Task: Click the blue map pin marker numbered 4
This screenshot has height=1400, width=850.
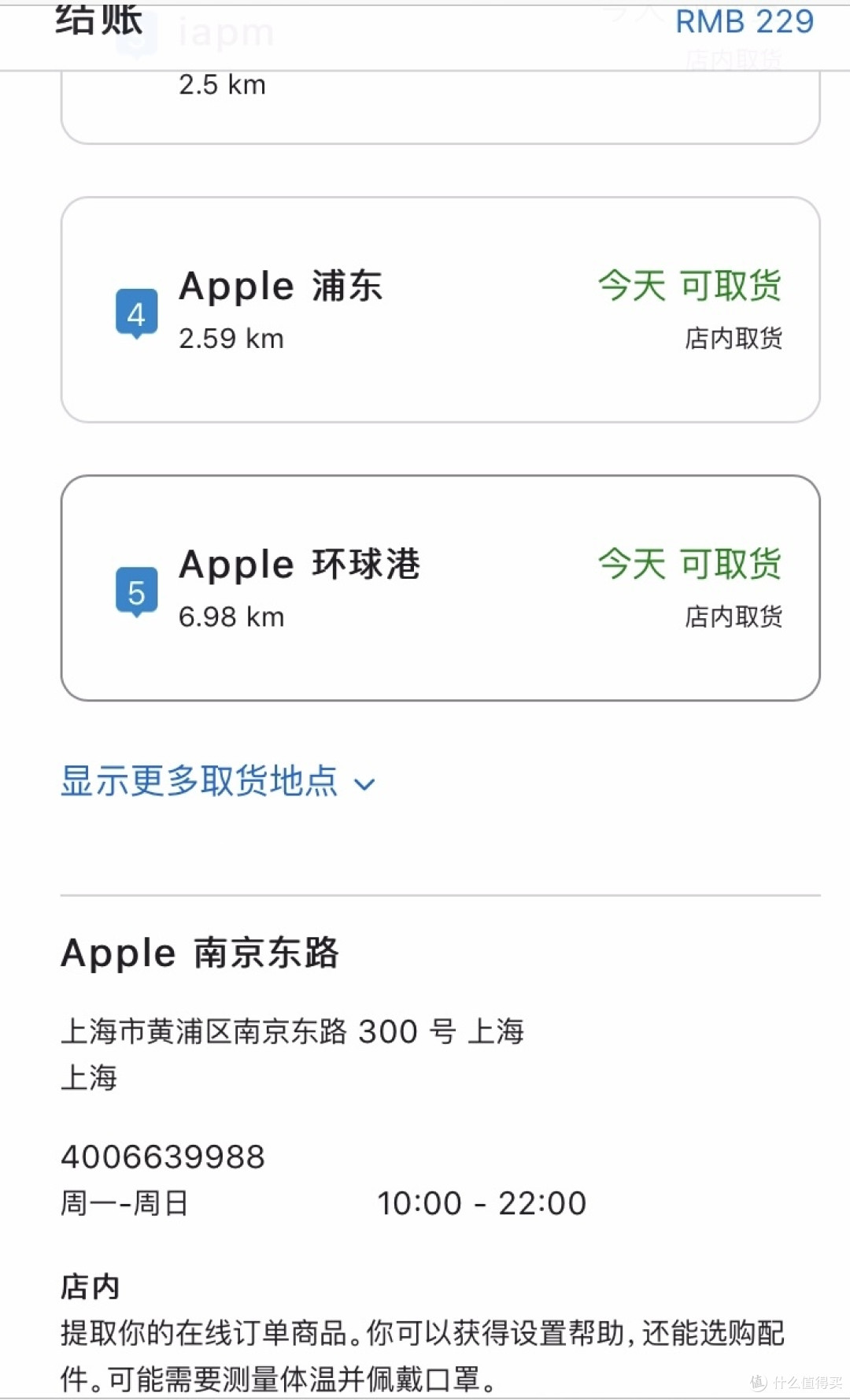Action: point(137,313)
